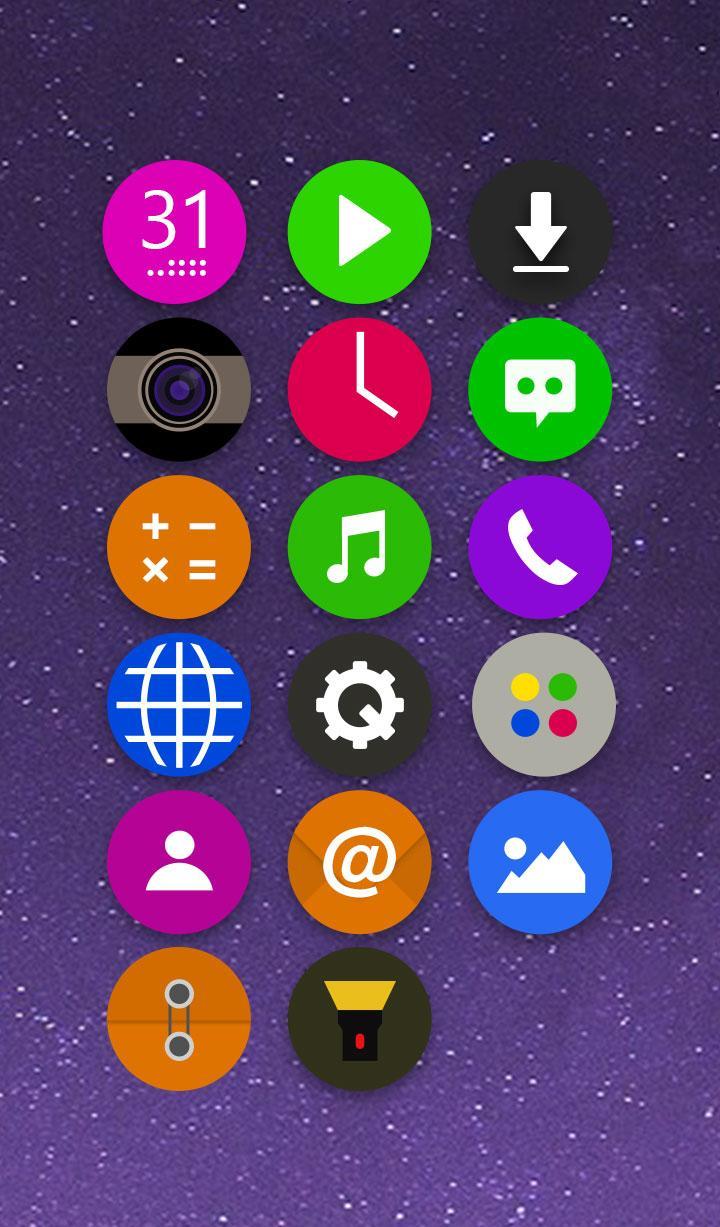Launch the Clock app
This screenshot has width=720, height=1227.
coord(360,389)
